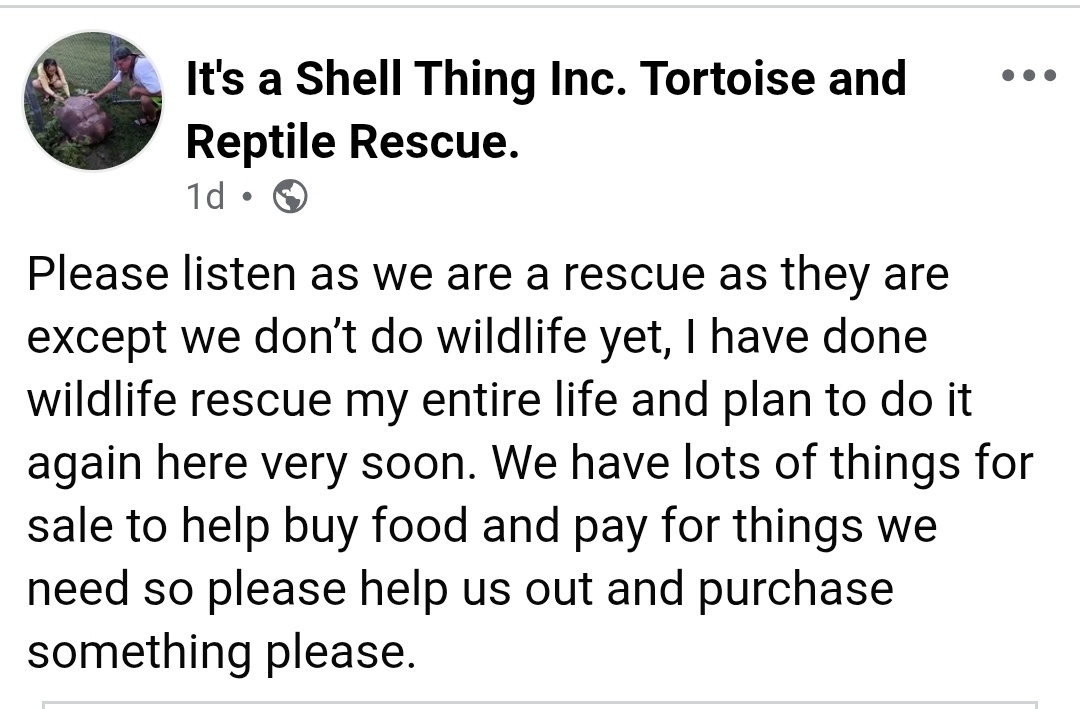Screen dimensions: 1080x709
Task: Visit It's a Shell Thing Inc. page name
Action: coord(546,110)
